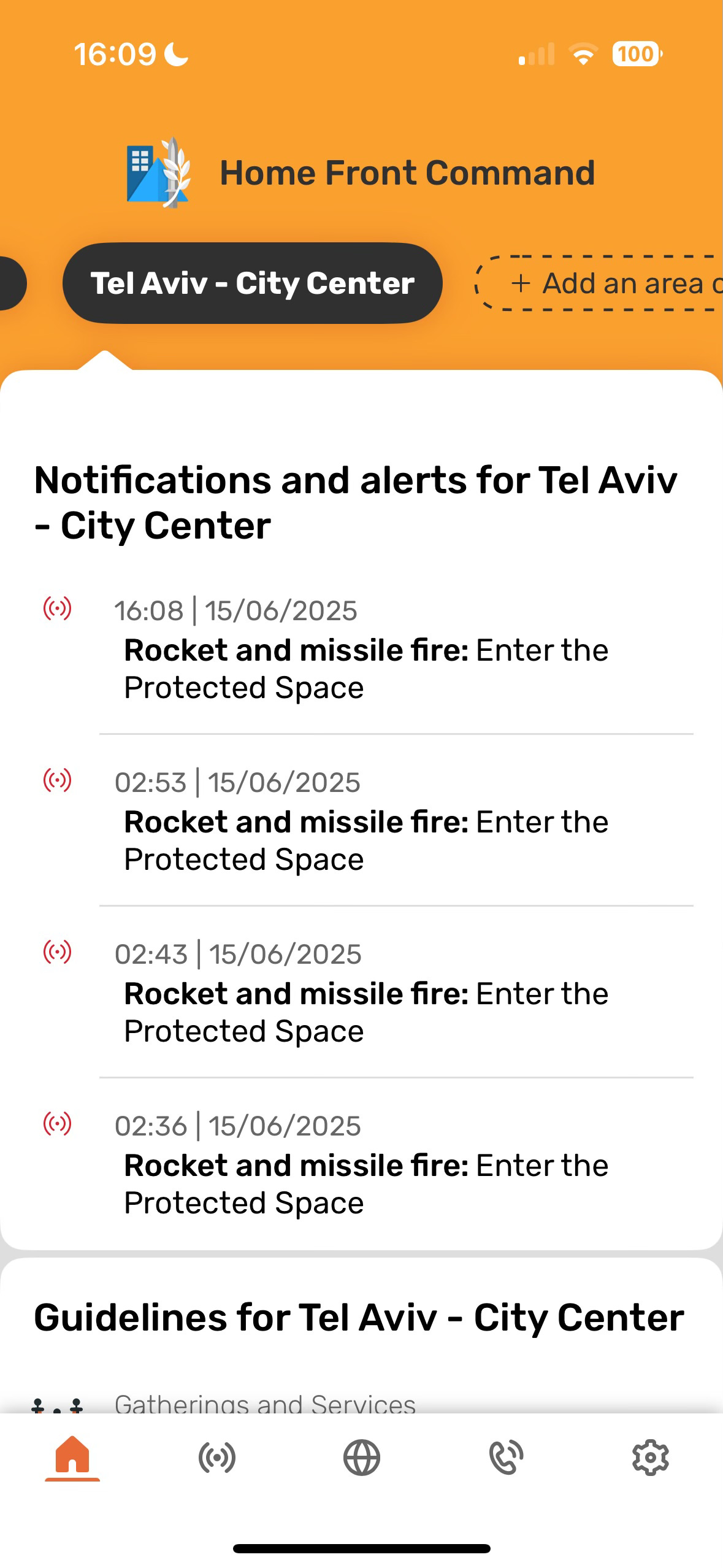Open the settings gear tab
723x1568 pixels.
651,1457
